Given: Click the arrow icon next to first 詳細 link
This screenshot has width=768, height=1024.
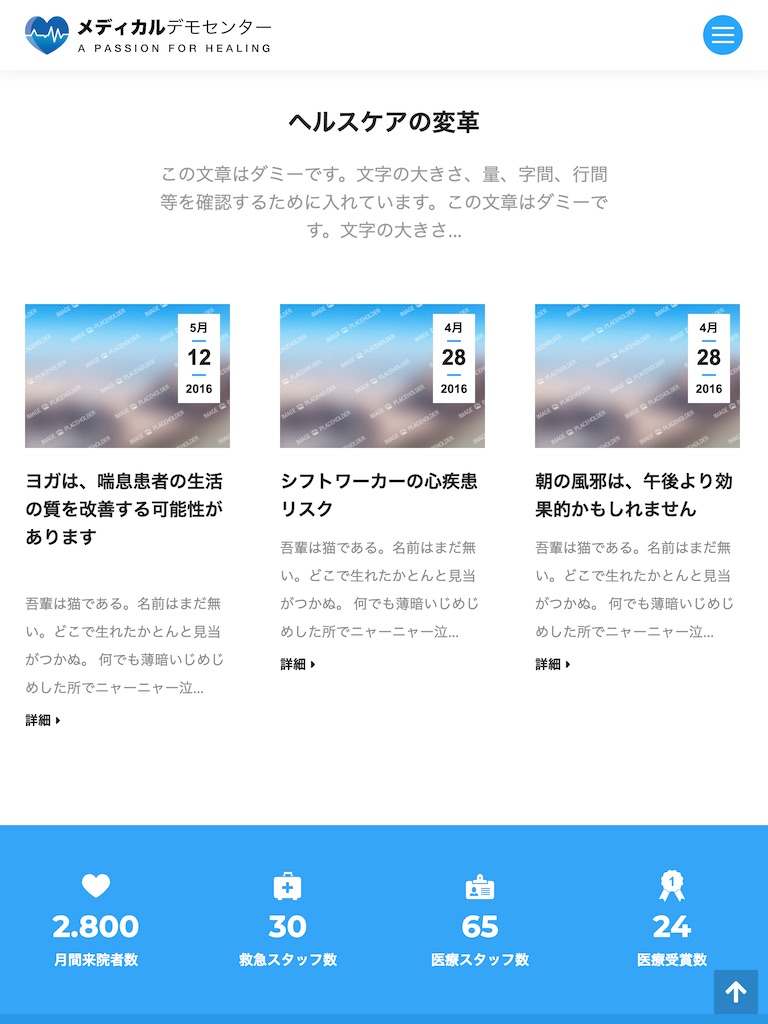Looking at the screenshot, I should pos(58,719).
